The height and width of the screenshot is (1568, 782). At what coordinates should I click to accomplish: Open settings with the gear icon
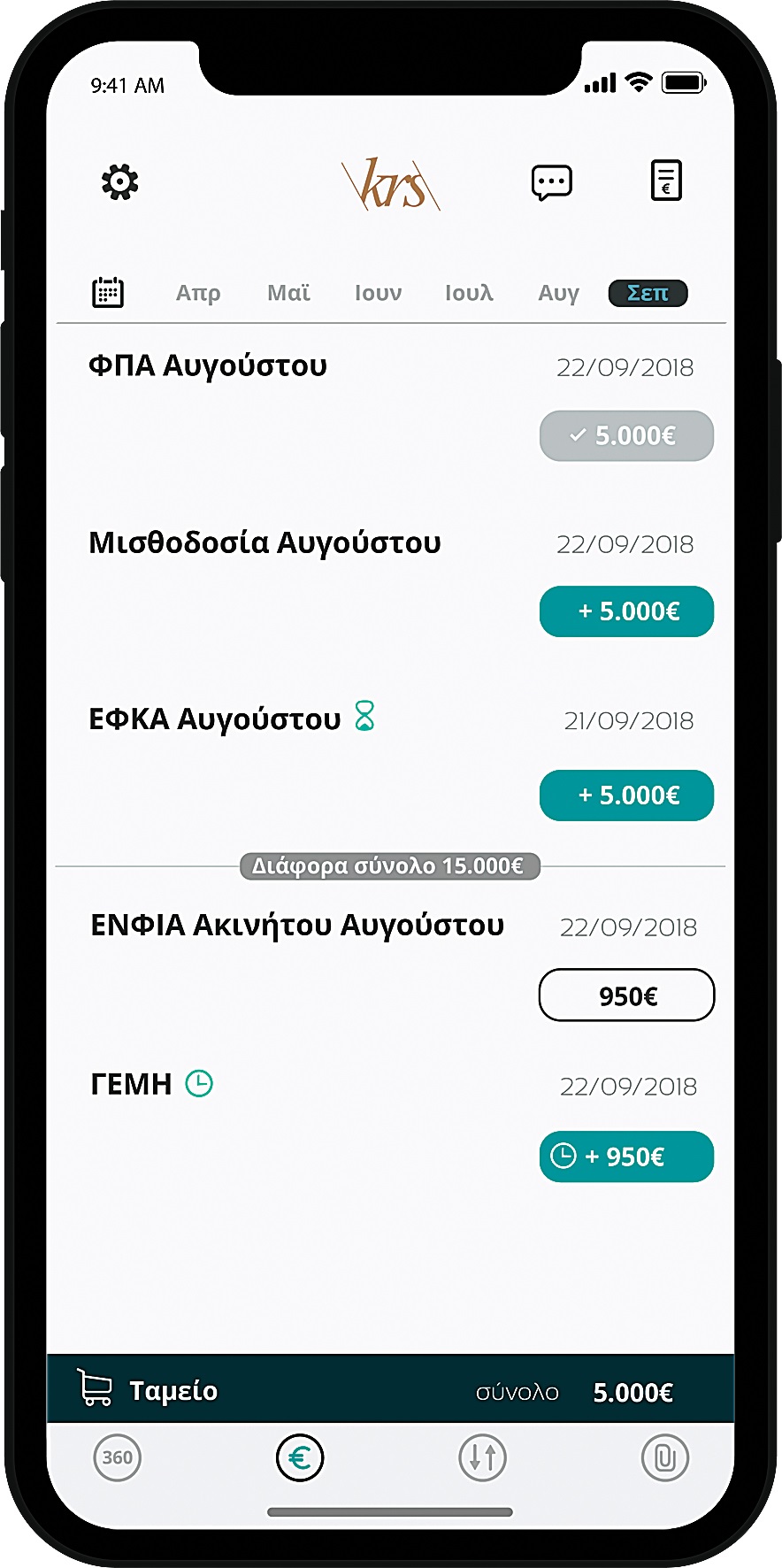coord(119,182)
